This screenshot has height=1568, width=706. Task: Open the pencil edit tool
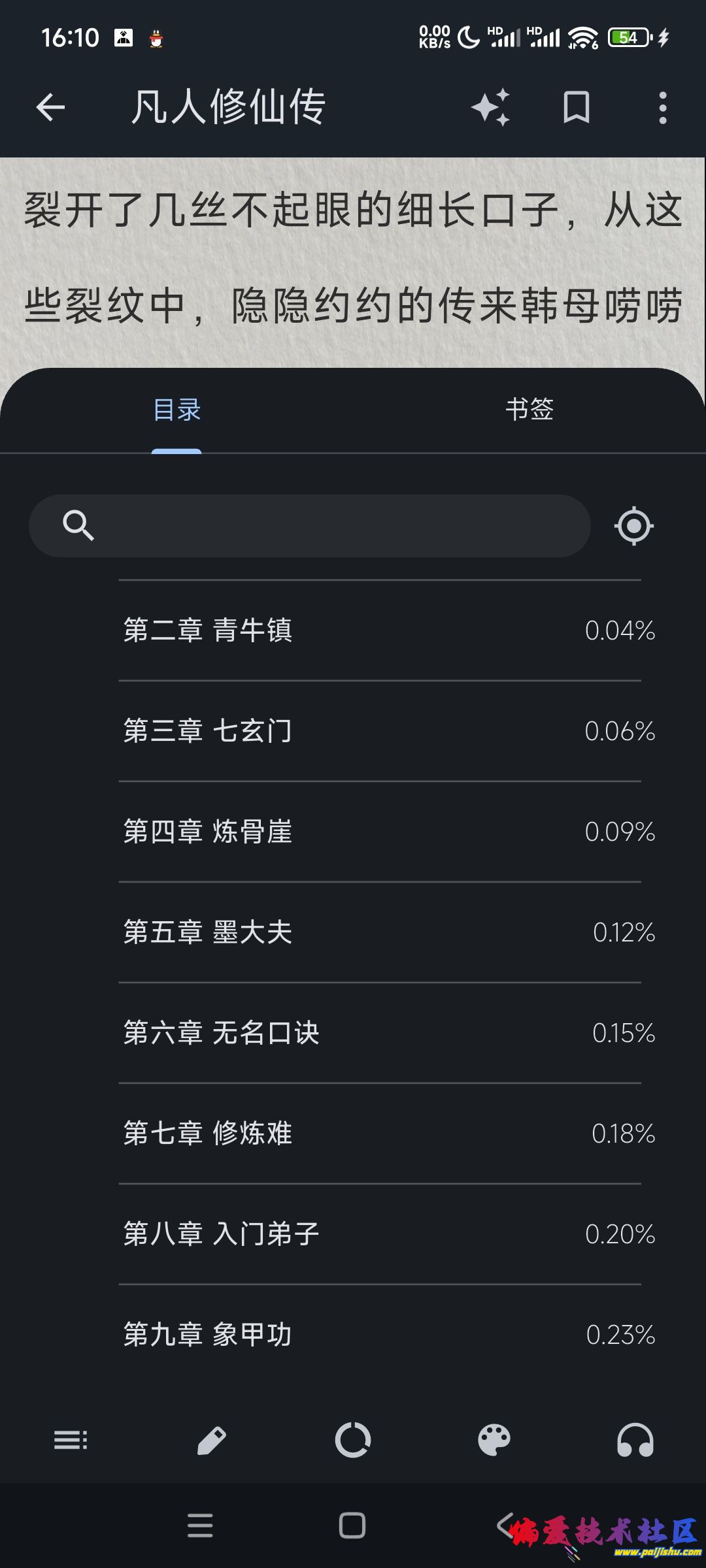pos(212,1440)
